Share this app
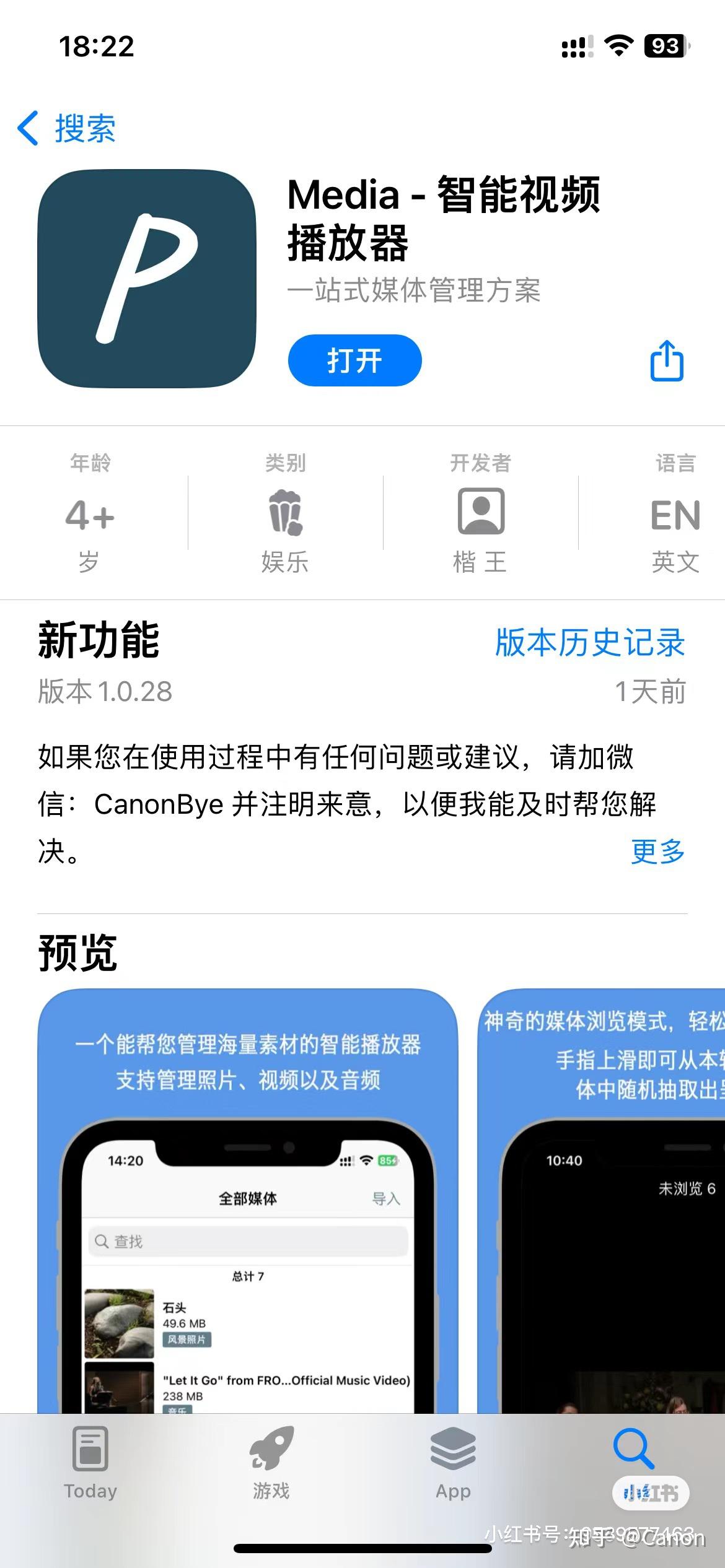 click(667, 360)
